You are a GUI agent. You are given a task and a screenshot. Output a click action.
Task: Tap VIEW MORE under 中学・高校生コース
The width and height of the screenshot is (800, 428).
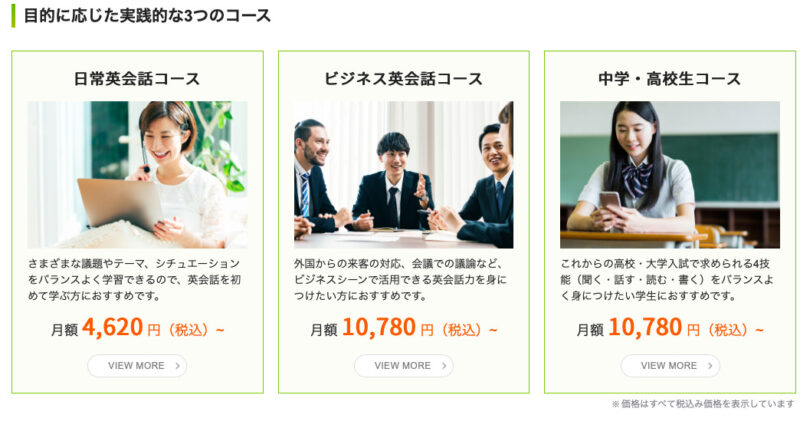[x=669, y=366]
